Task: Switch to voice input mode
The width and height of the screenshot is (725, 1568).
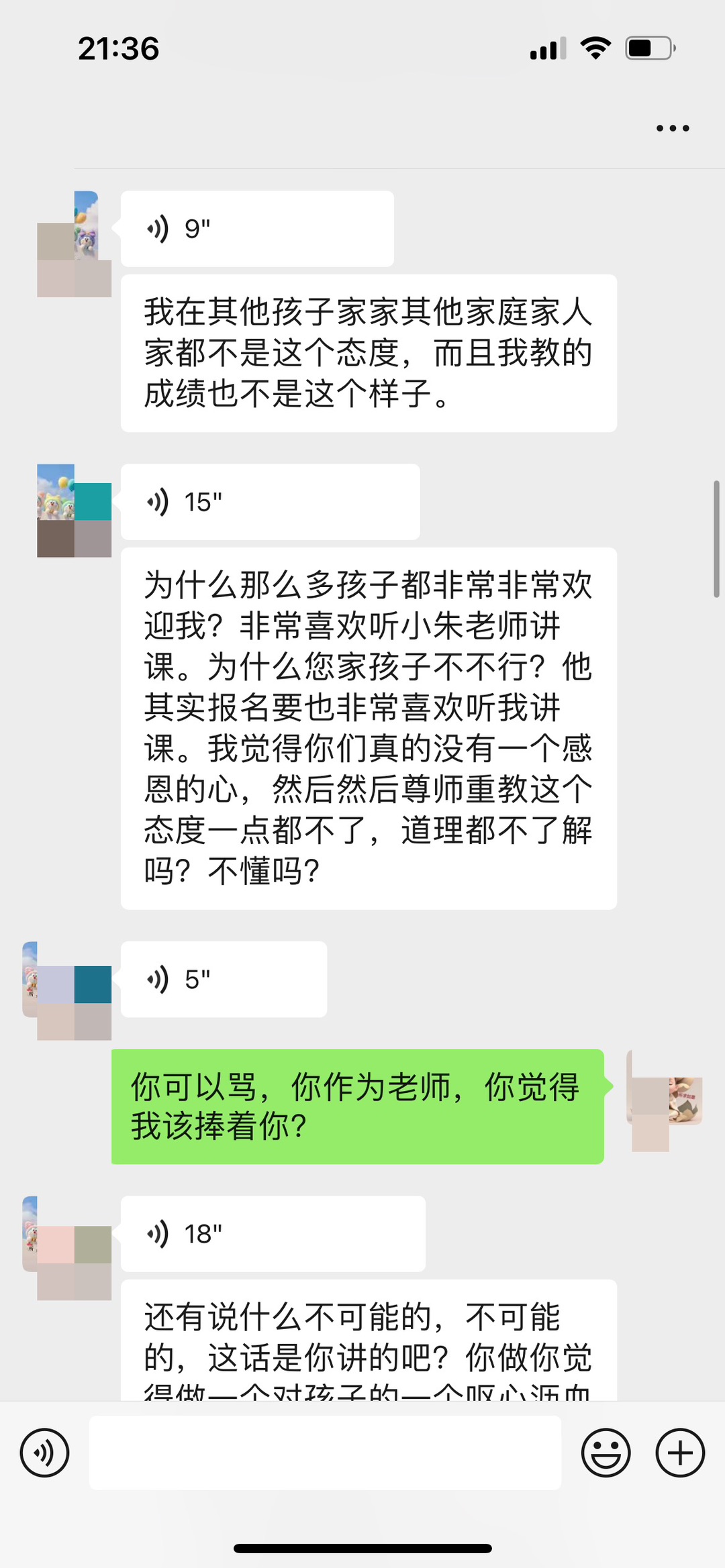Action: (44, 1453)
